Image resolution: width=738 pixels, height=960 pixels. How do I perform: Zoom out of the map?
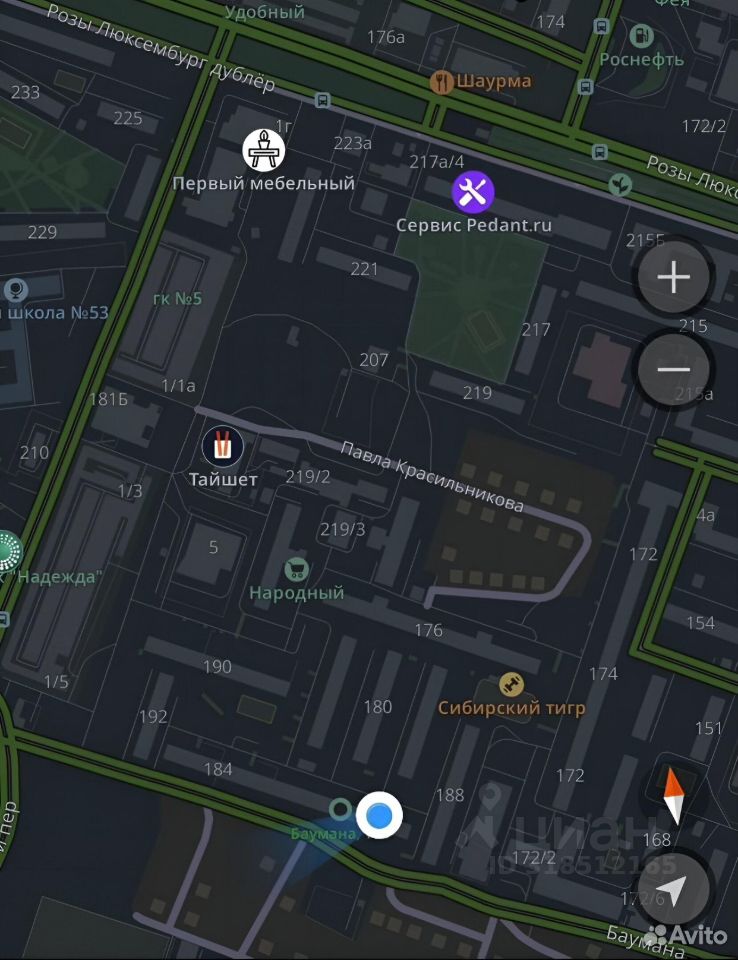coord(674,369)
